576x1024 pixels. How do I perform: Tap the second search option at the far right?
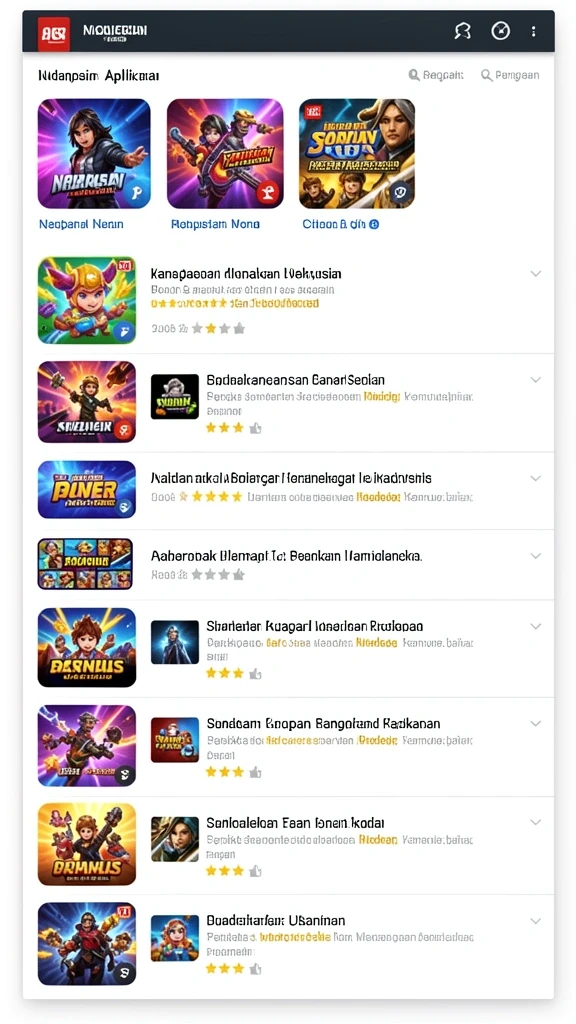pos(510,75)
